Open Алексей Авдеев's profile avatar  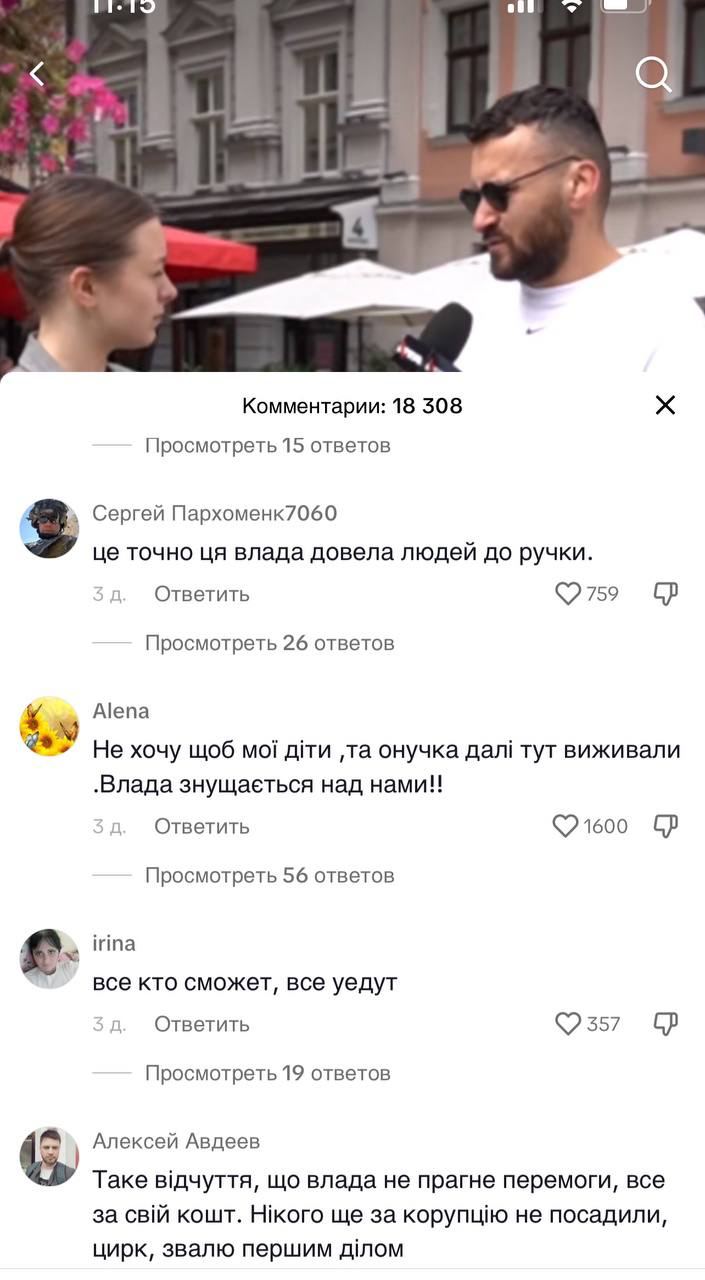click(x=49, y=1156)
